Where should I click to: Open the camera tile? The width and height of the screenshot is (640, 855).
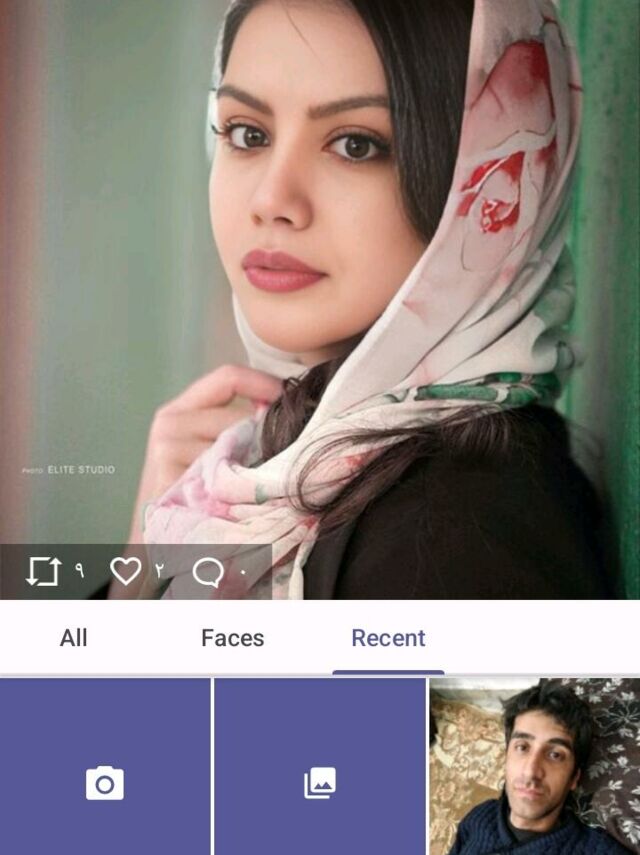click(x=105, y=767)
